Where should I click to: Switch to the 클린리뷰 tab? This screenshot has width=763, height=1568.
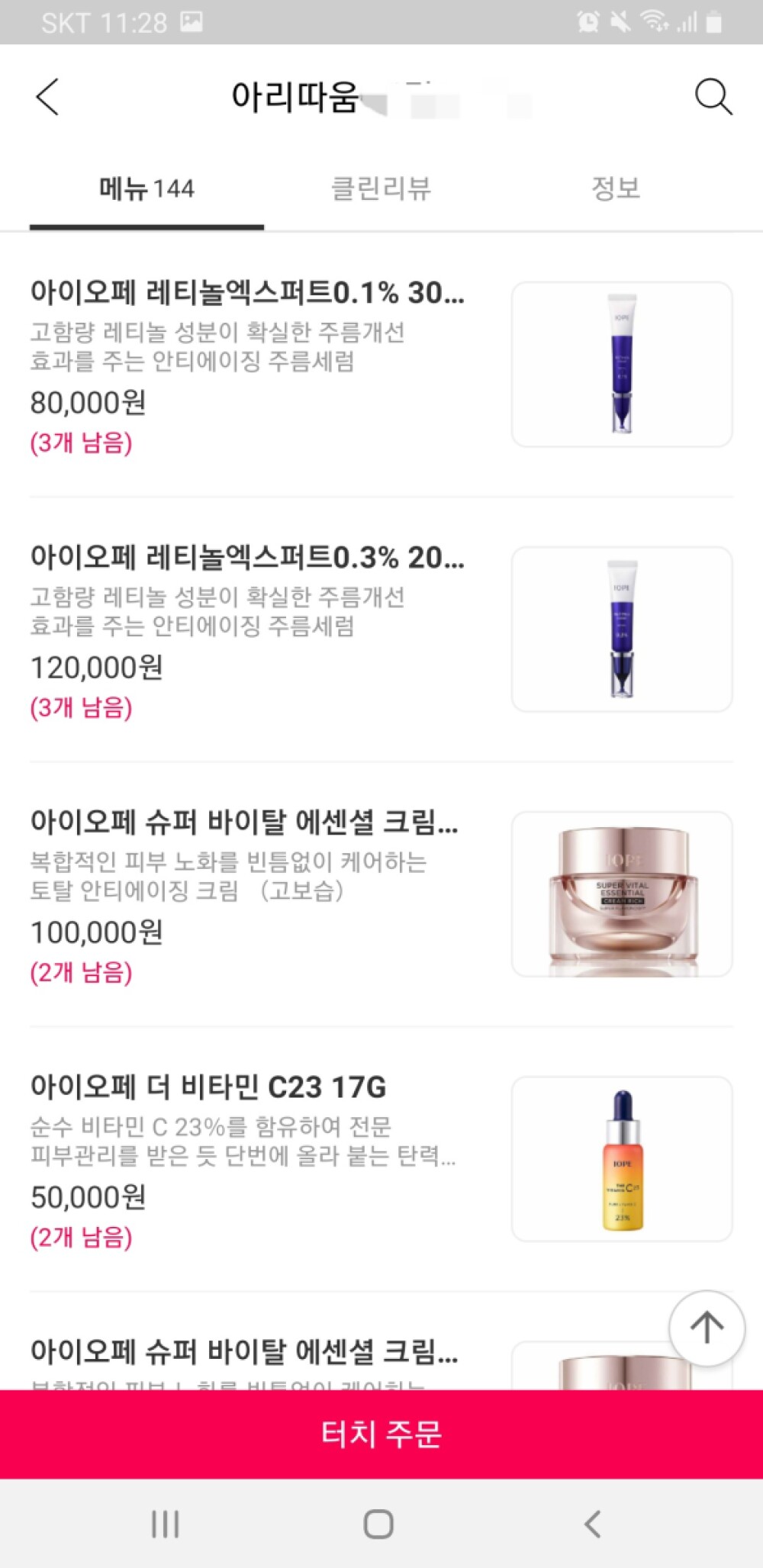click(381, 188)
